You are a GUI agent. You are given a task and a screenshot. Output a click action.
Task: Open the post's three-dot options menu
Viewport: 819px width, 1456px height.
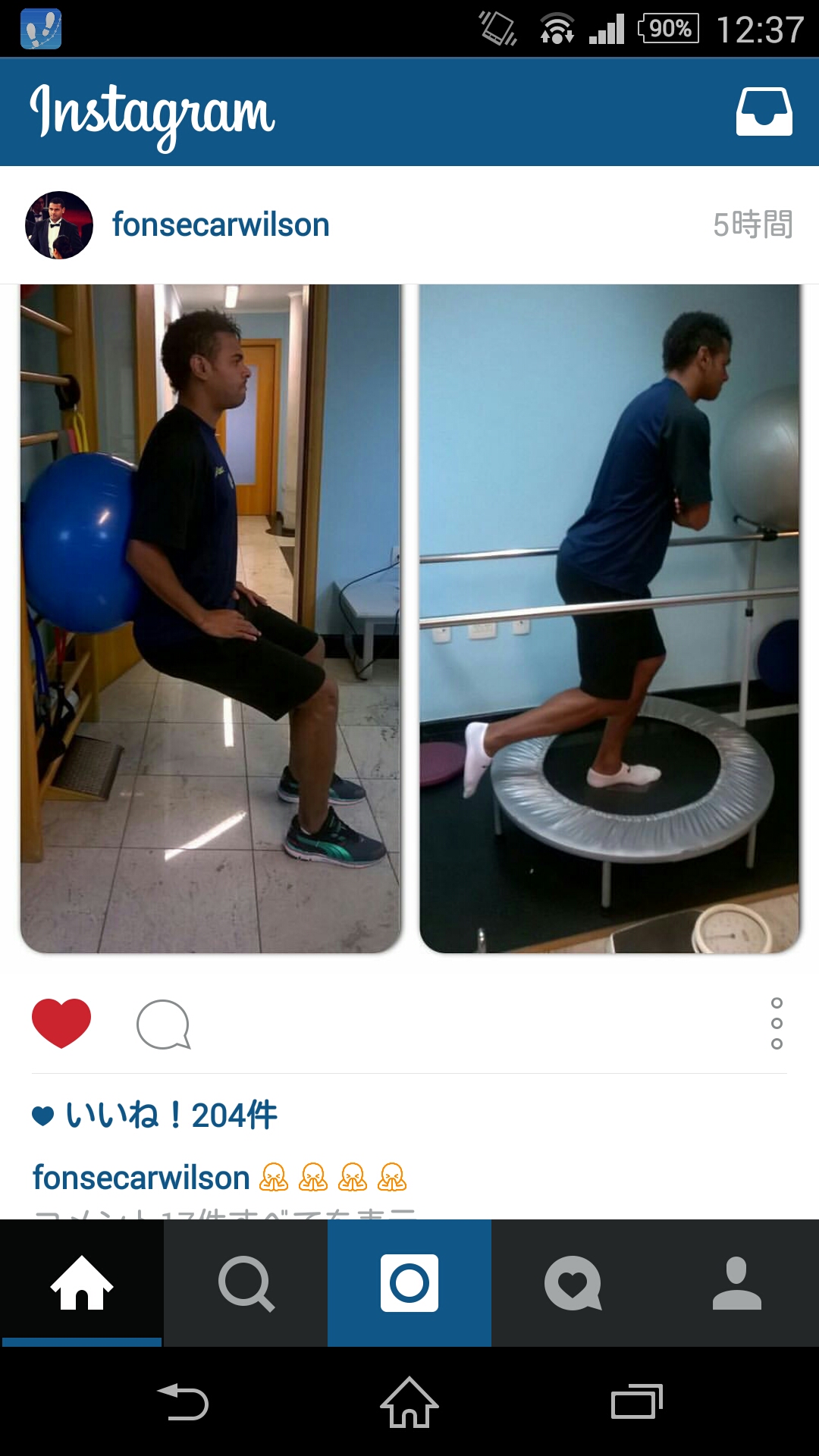click(x=776, y=1024)
